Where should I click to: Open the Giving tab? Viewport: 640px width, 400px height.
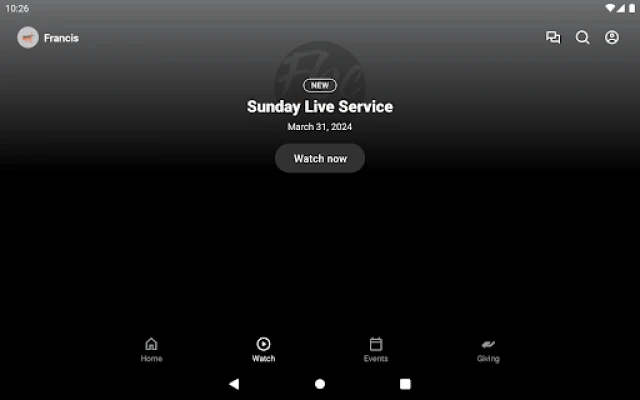[488, 349]
